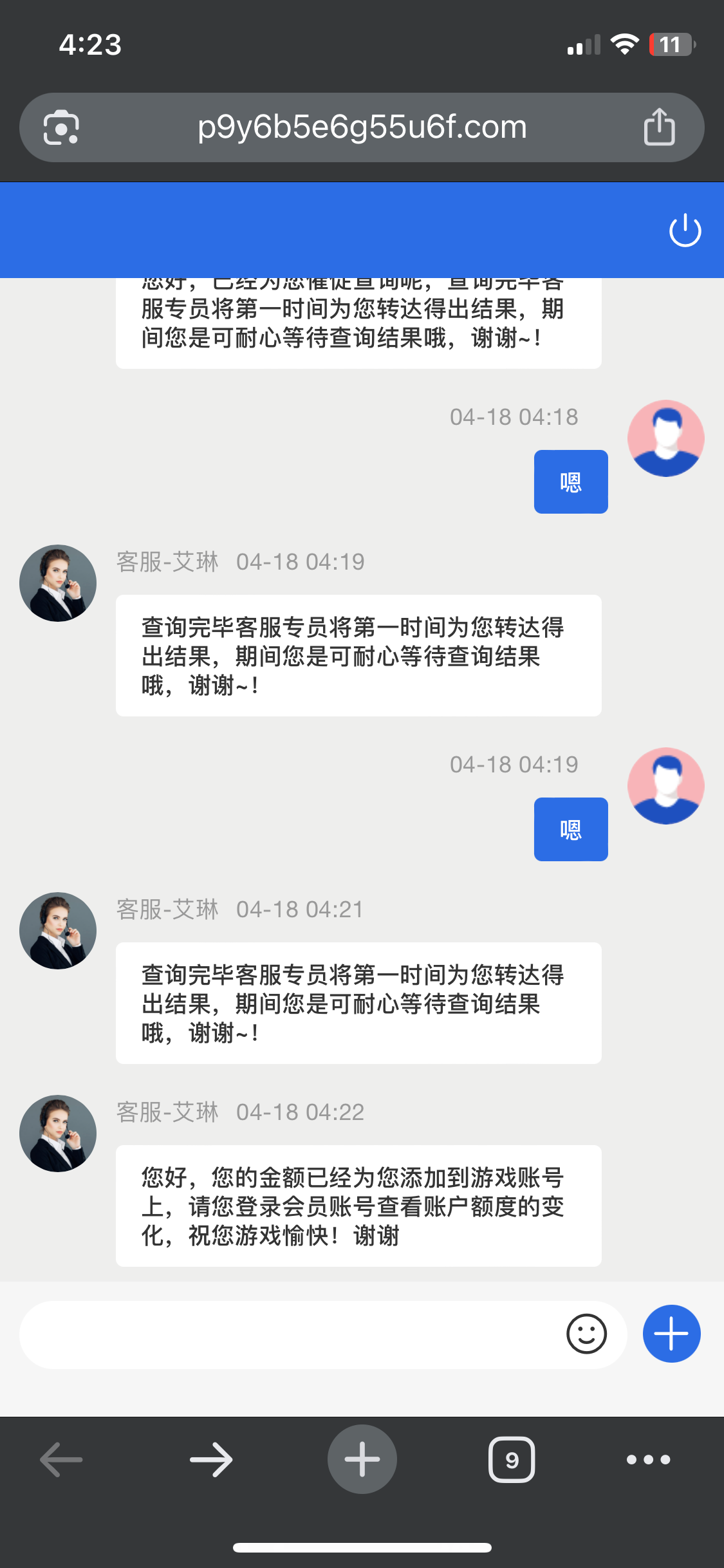Open a new browser tab
Image resolution: width=724 pixels, height=1568 pixels.
(362, 1459)
